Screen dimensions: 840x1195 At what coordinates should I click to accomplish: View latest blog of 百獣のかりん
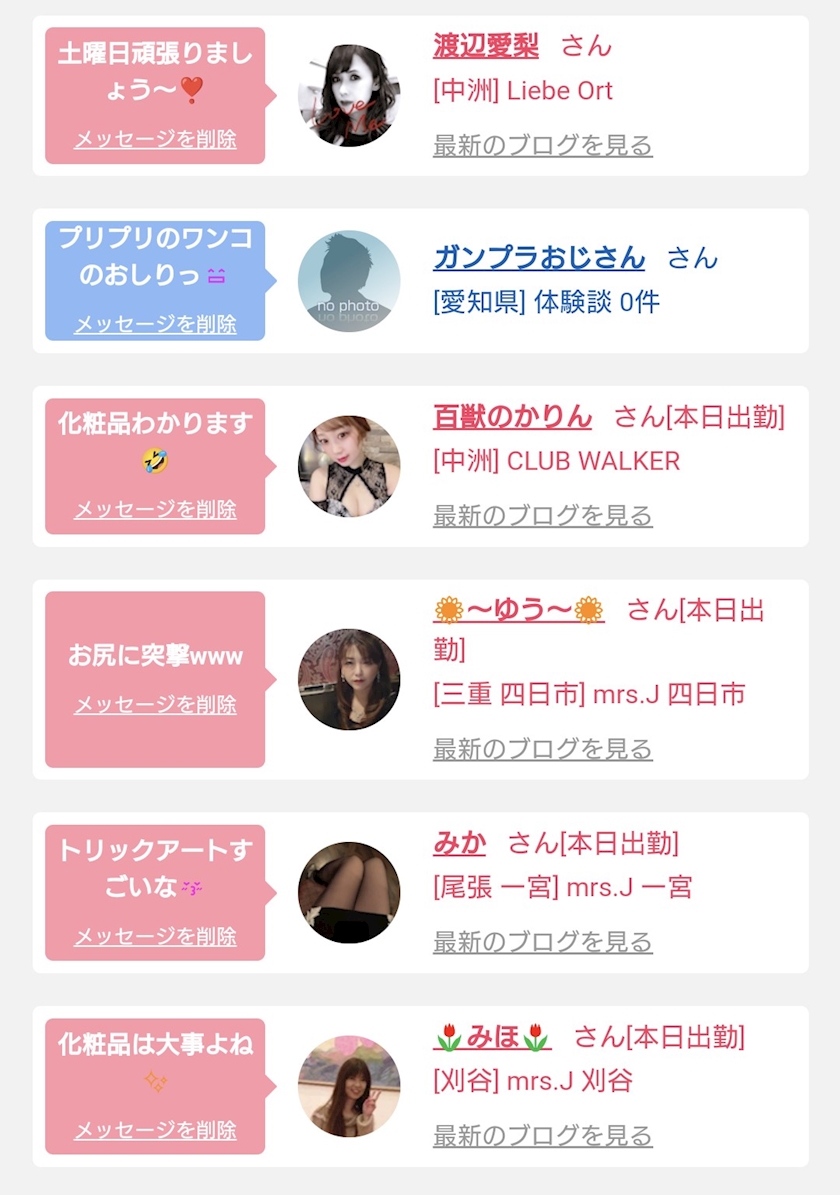pos(542,515)
